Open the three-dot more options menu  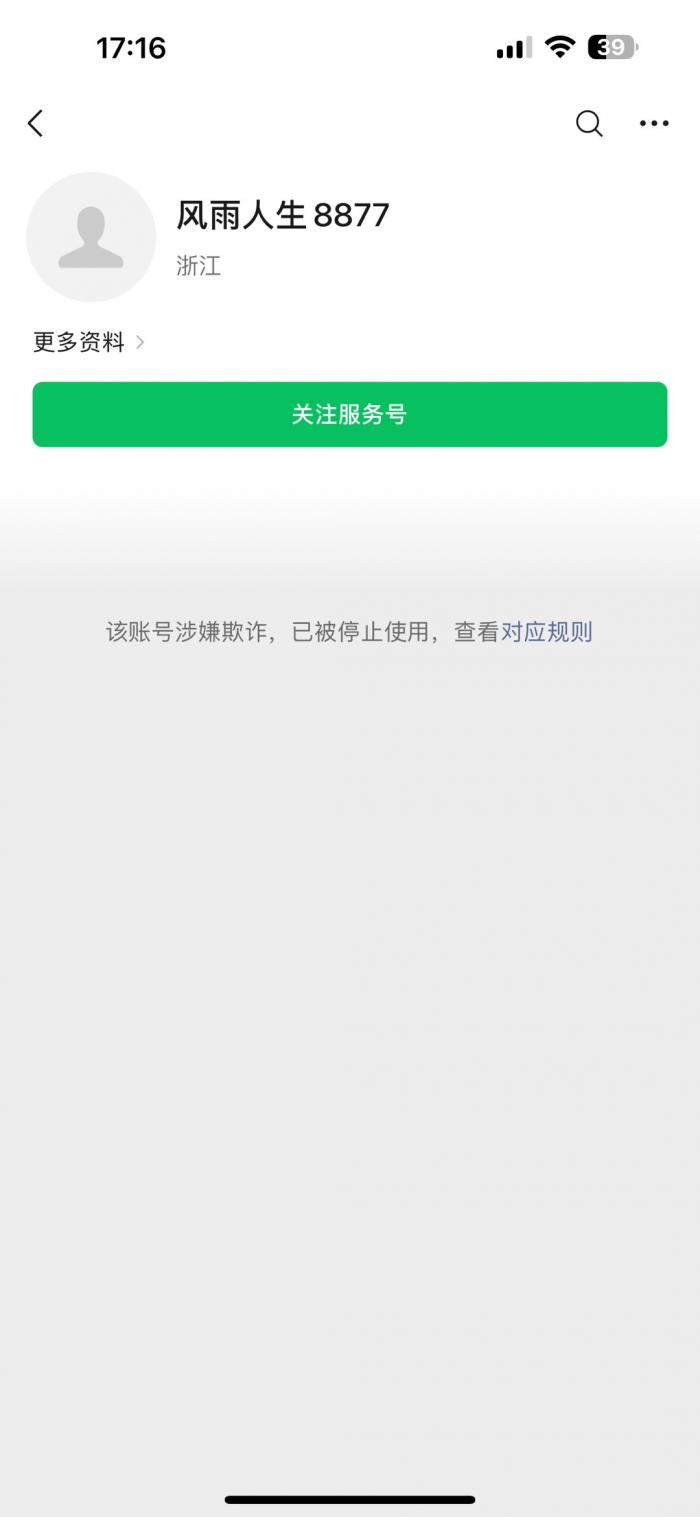point(654,124)
